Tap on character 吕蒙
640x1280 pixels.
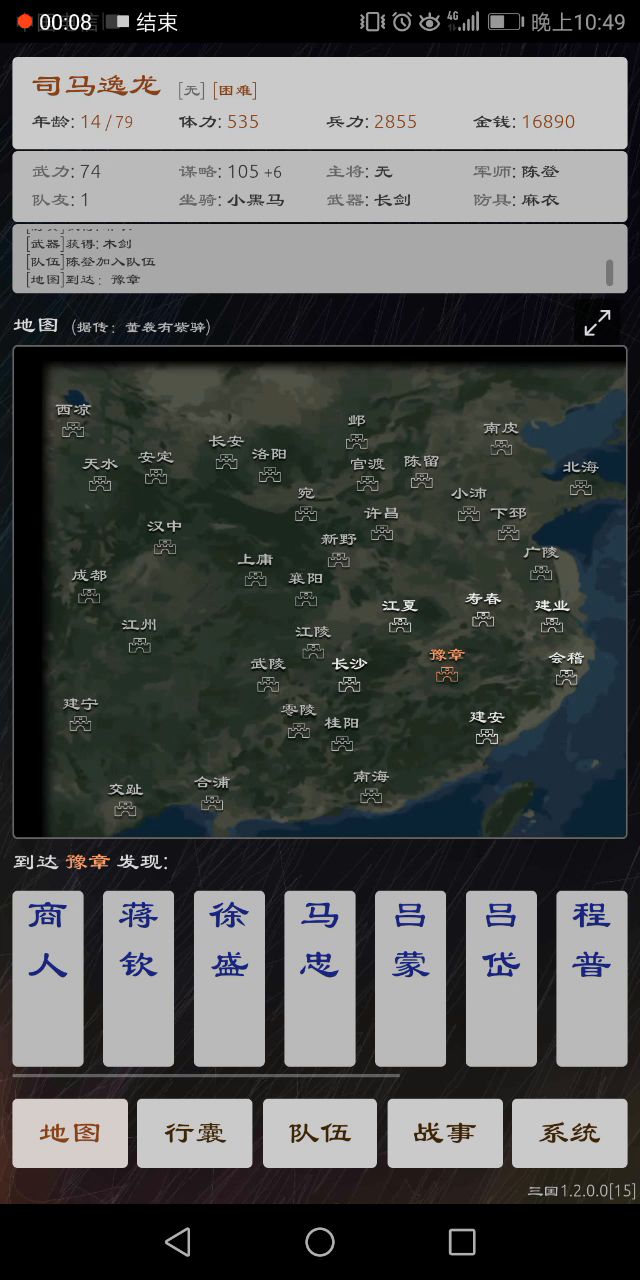(410, 979)
